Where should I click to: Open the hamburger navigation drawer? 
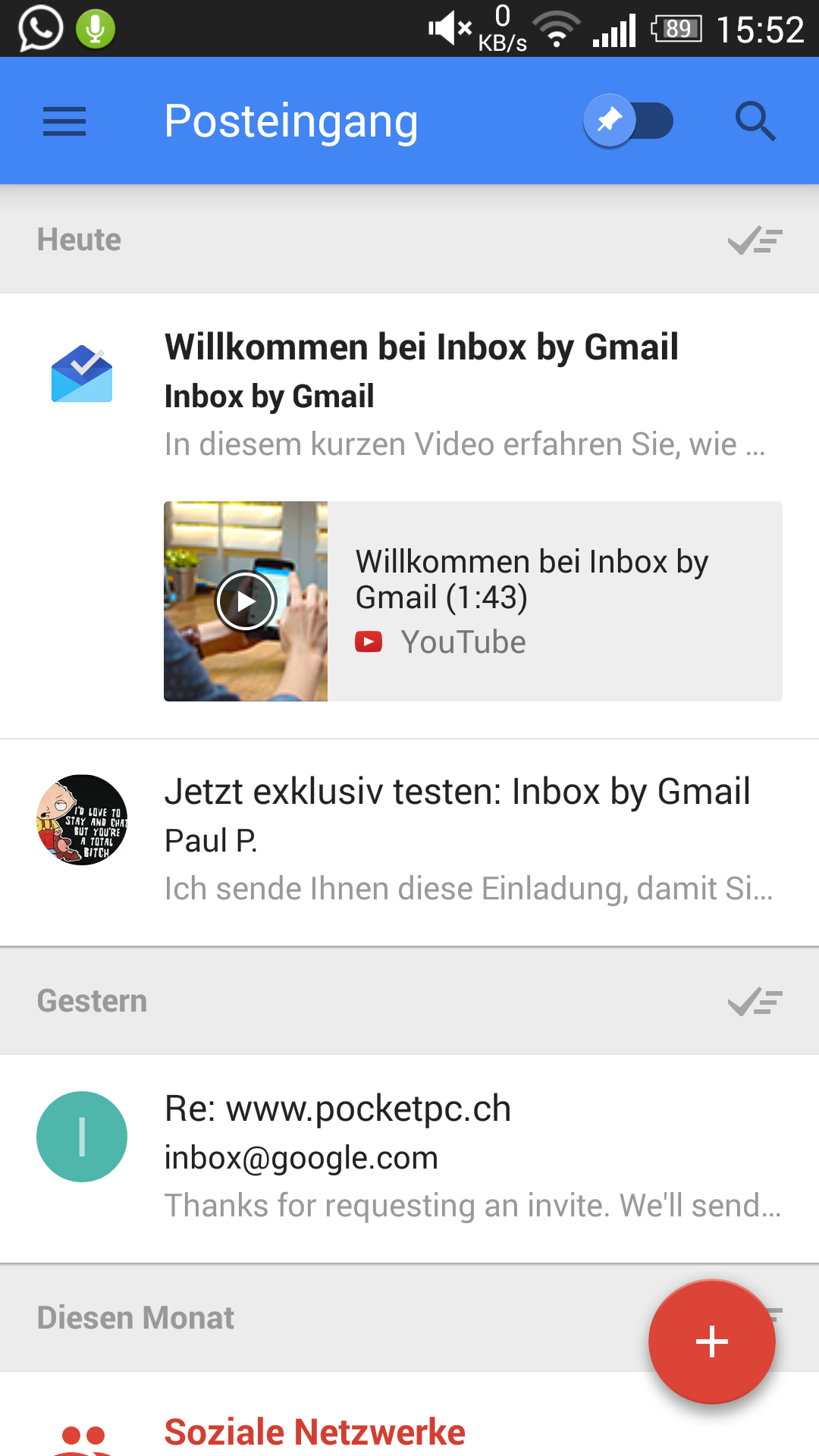(64, 121)
